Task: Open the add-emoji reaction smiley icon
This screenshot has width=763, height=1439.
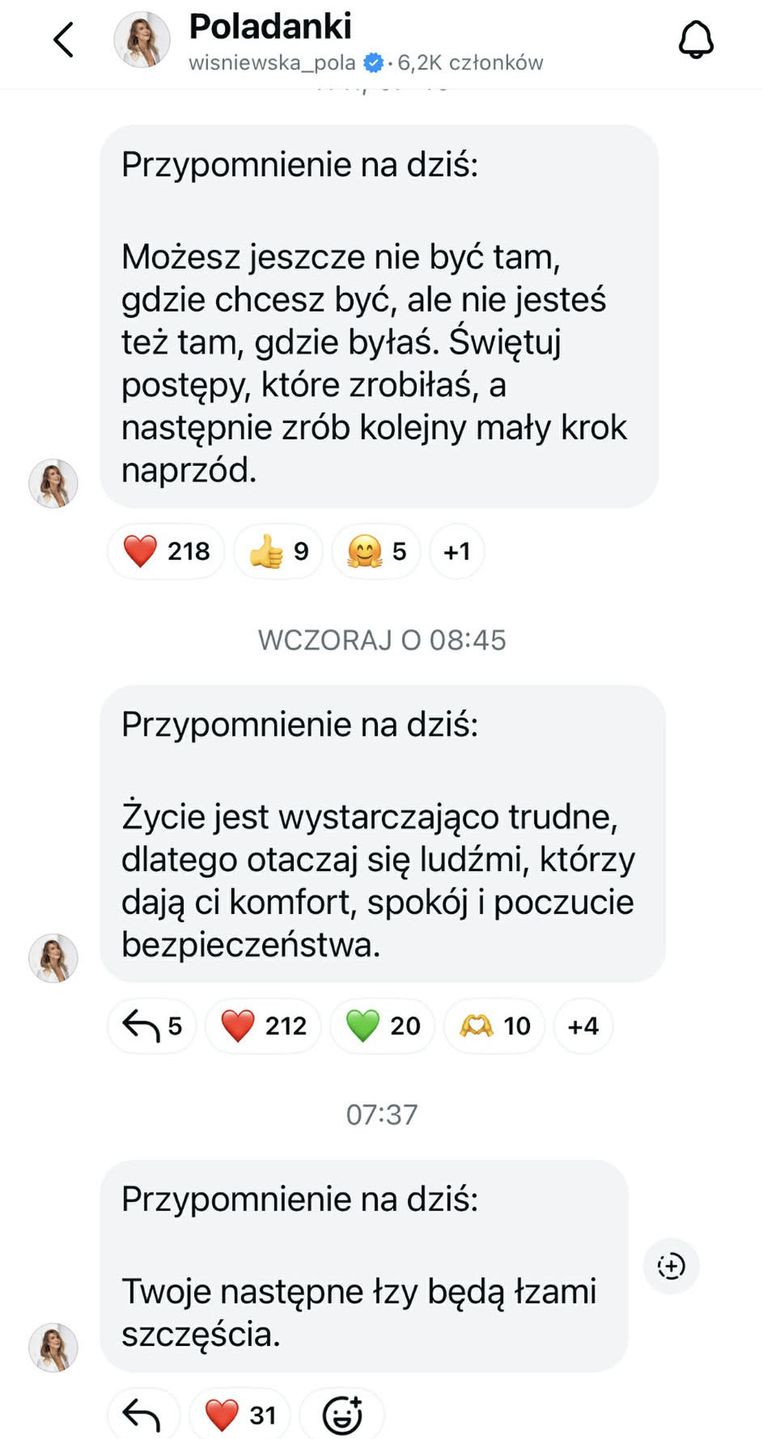Action: 342,1413
